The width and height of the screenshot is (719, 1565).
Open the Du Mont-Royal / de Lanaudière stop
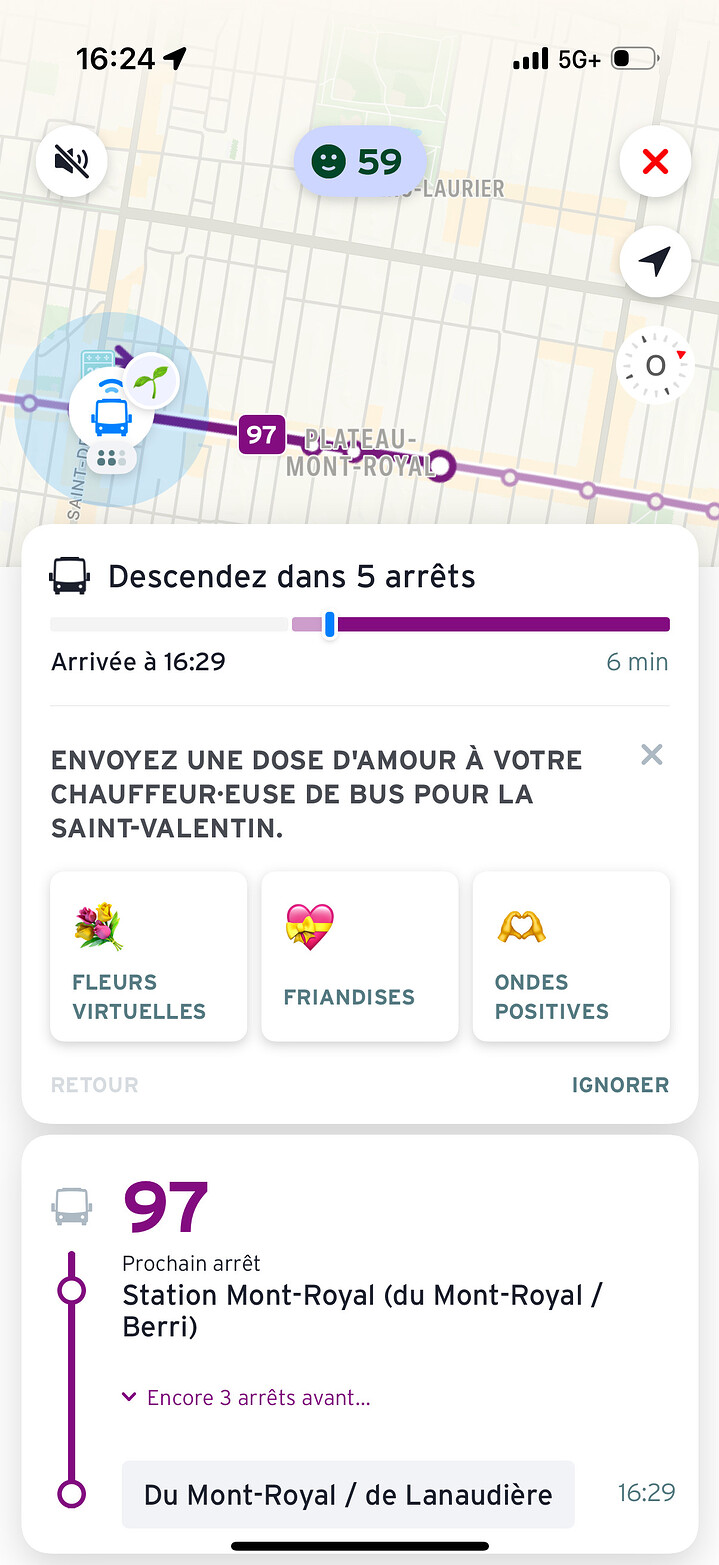pyautogui.click(x=348, y=1495)
